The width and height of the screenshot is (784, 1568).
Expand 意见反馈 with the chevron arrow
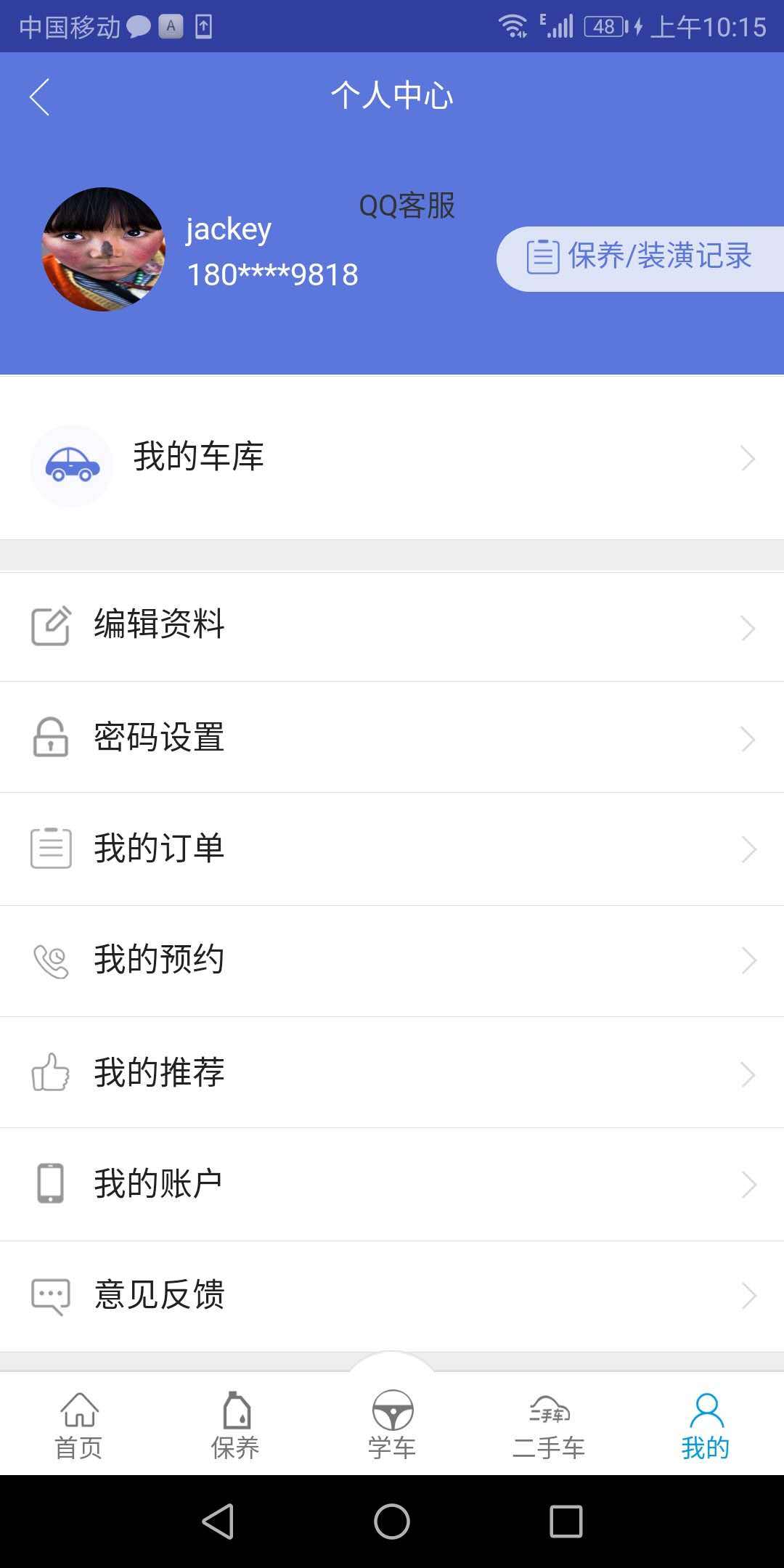tap(748, 1296)
